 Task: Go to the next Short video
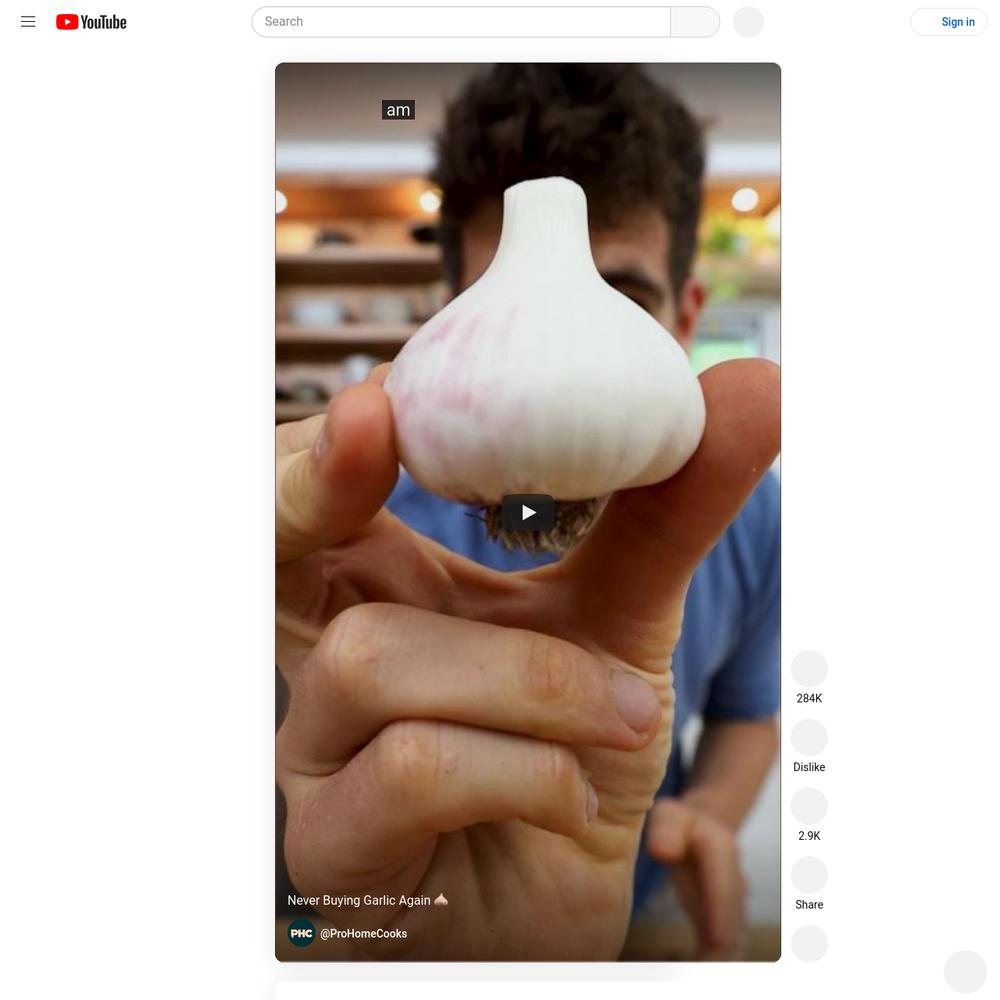(965, 972)
